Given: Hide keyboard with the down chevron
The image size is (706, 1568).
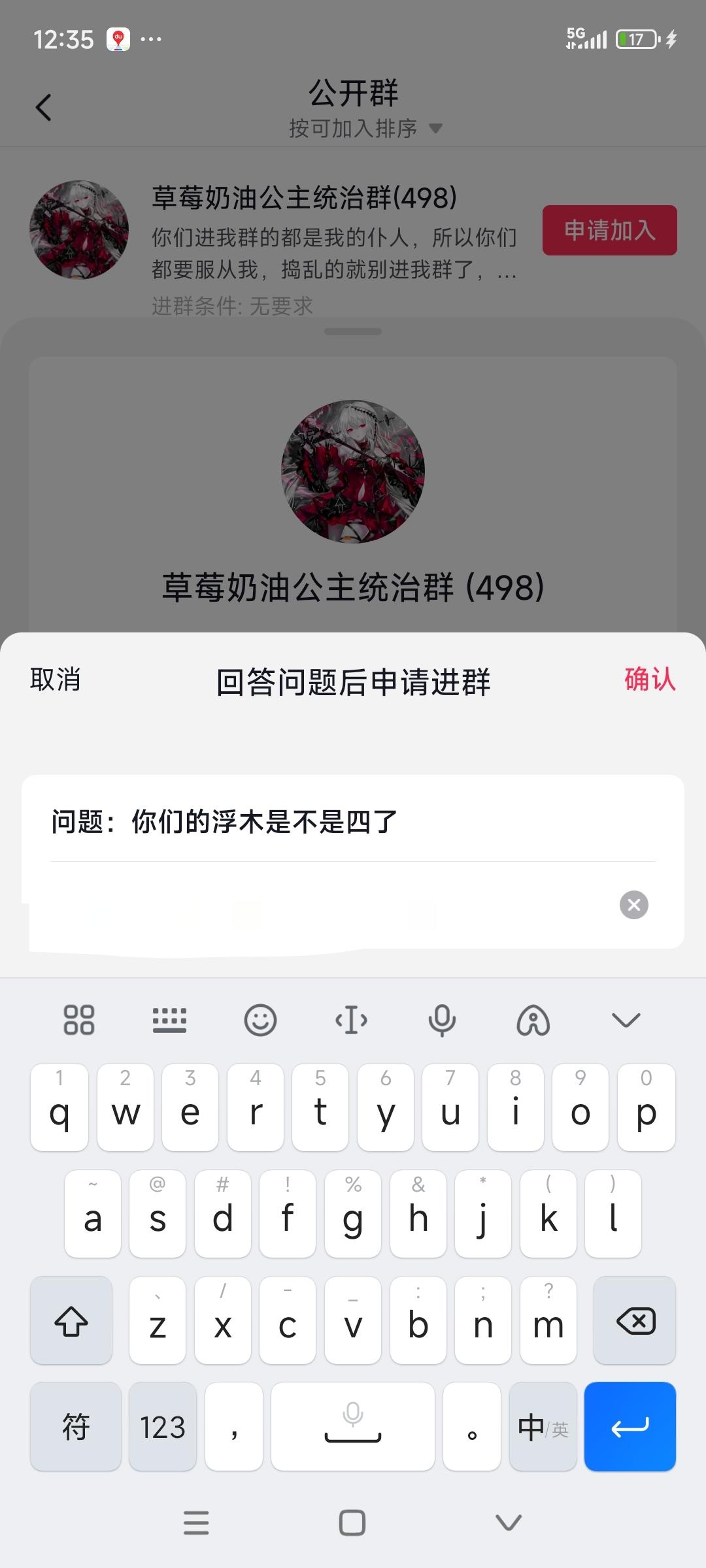Looking at the screenshot, I should click(x=626, y=1019).
